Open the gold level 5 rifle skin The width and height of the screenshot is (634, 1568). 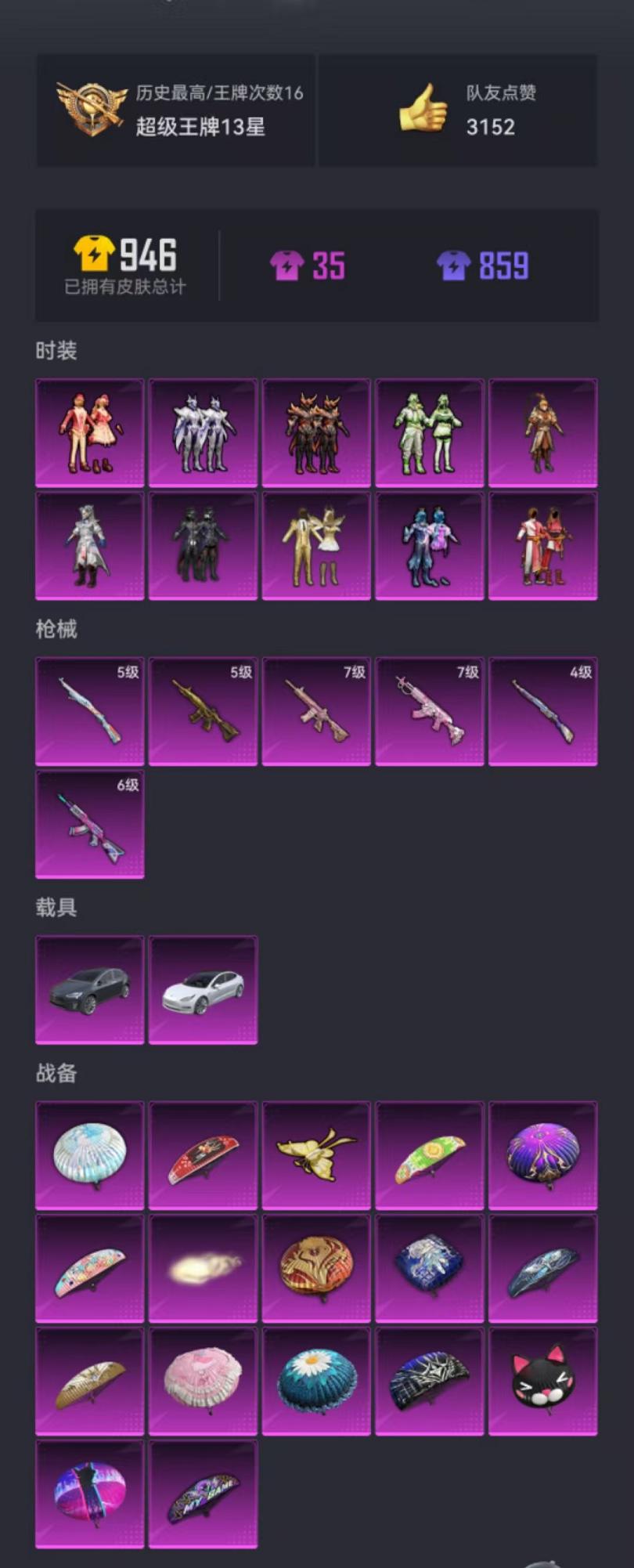[x=203, y=711]
